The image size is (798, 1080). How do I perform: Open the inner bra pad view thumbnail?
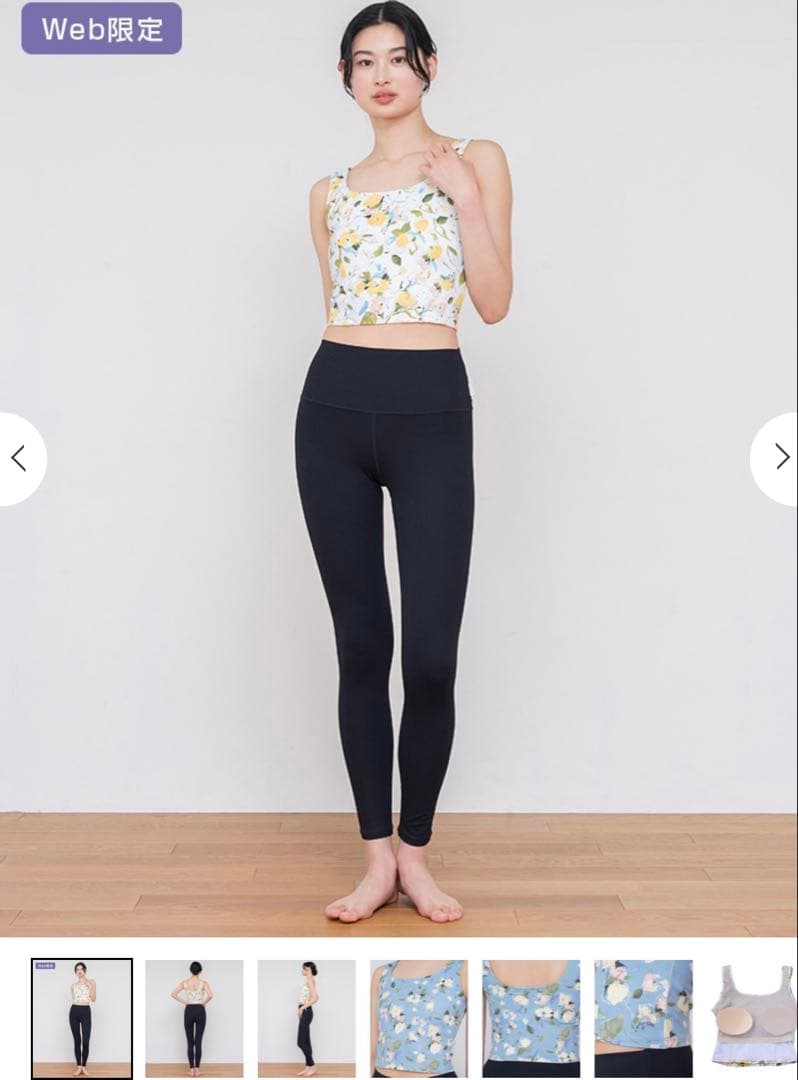coord(756,1018)
